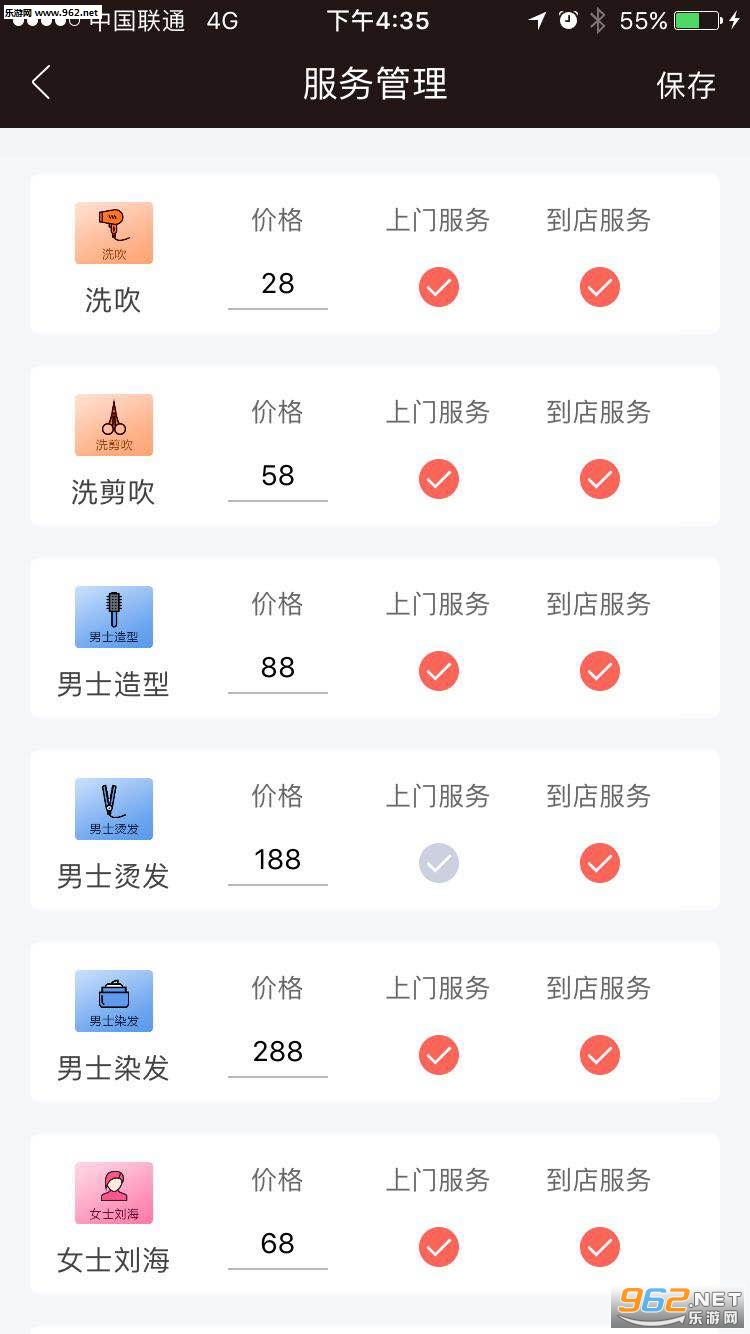Uncheck 到店服务 for 洗吹
This screenshot has height=1334, width=750.
(599, 287)
